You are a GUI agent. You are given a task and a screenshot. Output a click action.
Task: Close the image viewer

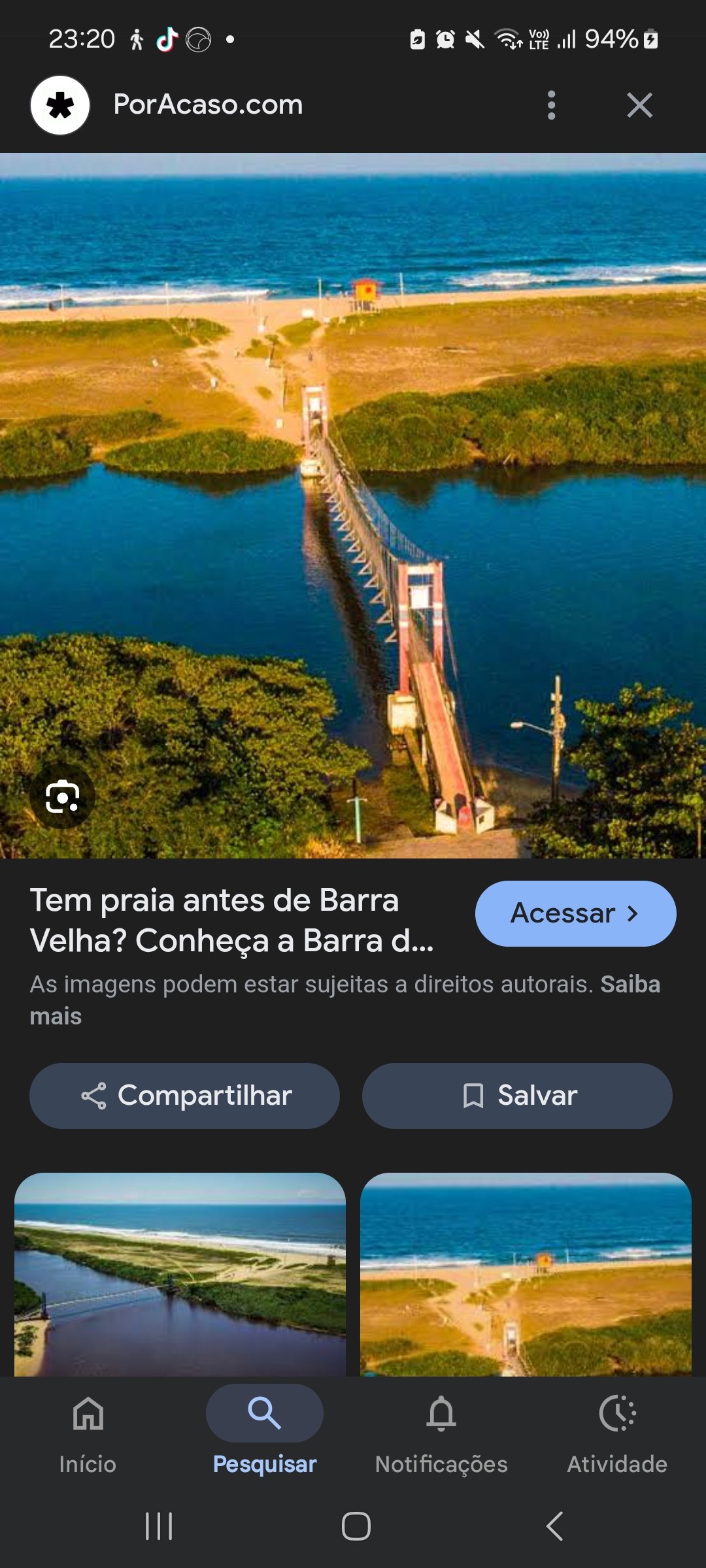coord(639,105)
